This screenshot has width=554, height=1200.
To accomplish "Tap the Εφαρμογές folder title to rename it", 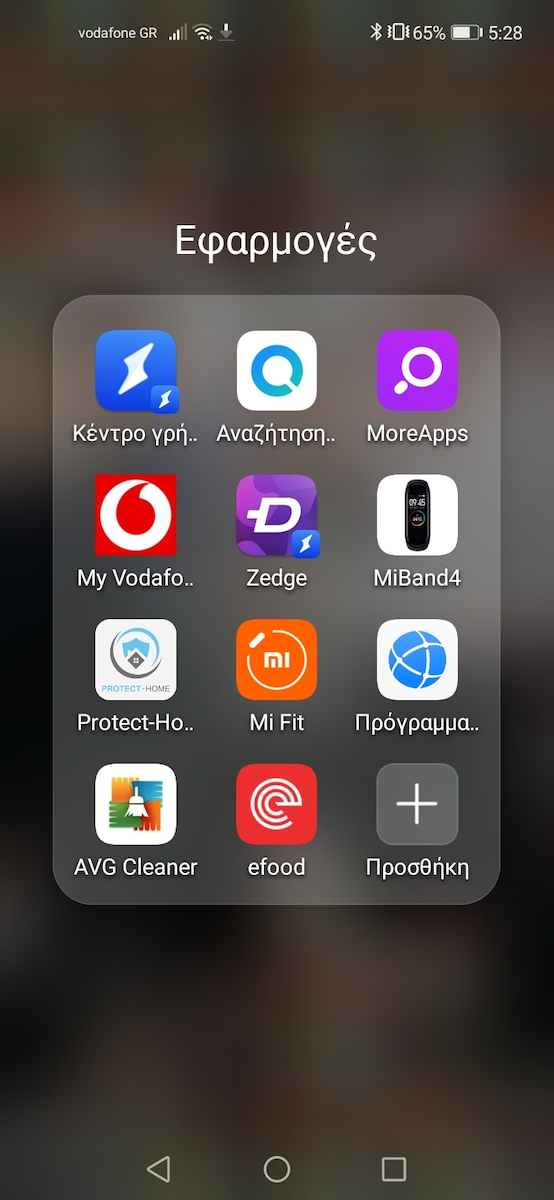I will click(x=276, y=242).
